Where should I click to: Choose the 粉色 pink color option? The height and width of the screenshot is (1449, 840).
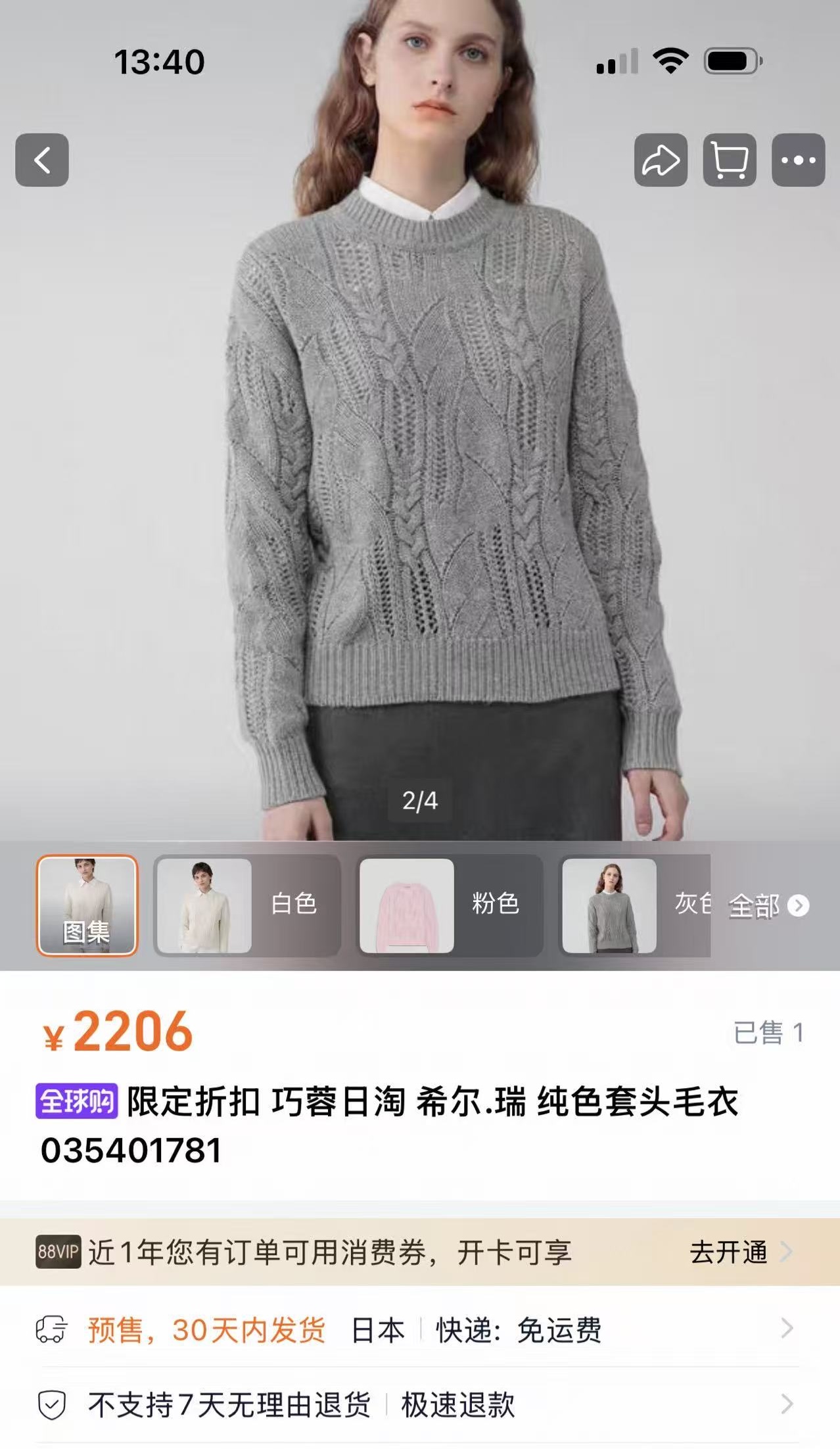[x=450, y=905]
